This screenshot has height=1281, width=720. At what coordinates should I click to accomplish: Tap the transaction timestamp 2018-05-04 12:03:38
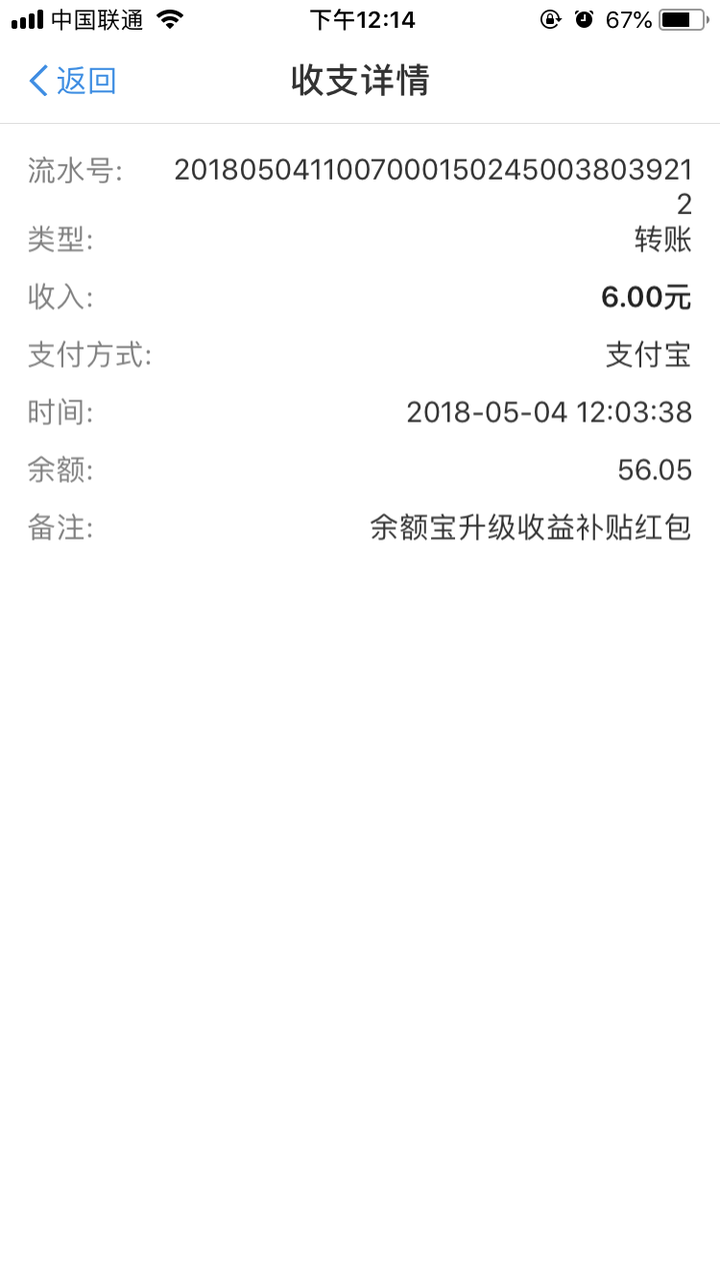(x=548, y=412)
